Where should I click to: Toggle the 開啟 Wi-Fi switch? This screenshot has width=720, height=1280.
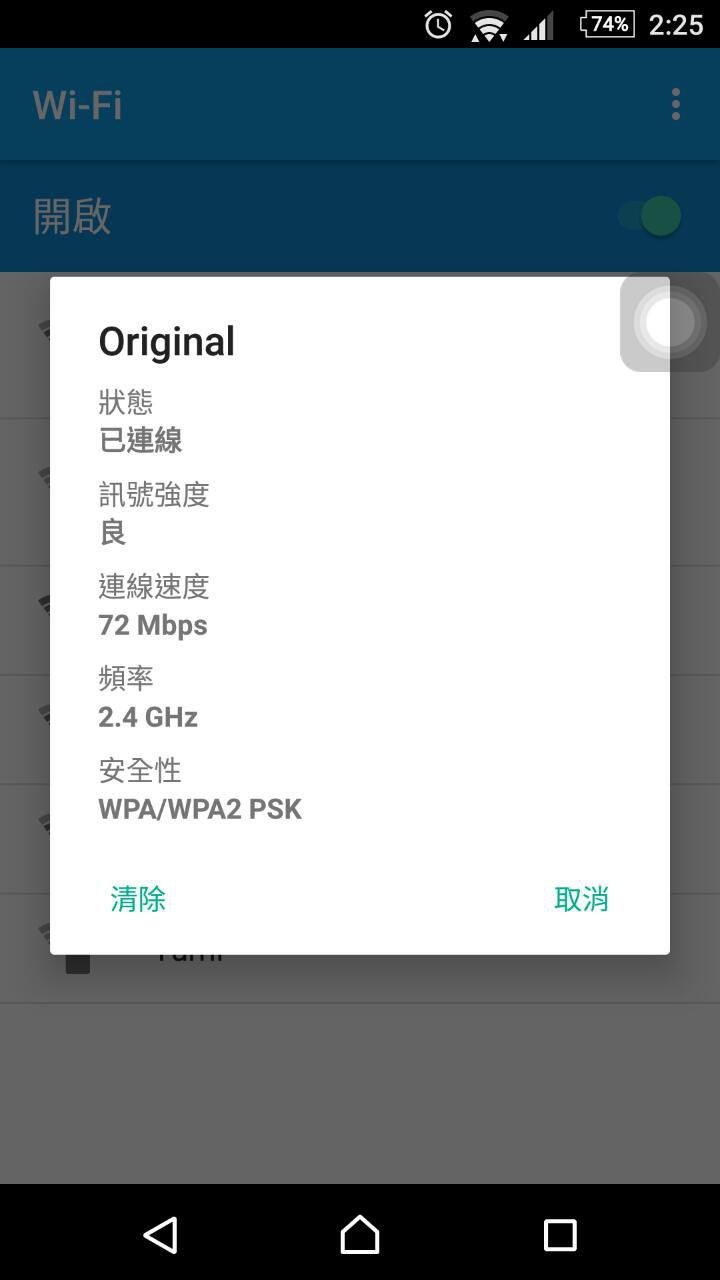point(651,216)
